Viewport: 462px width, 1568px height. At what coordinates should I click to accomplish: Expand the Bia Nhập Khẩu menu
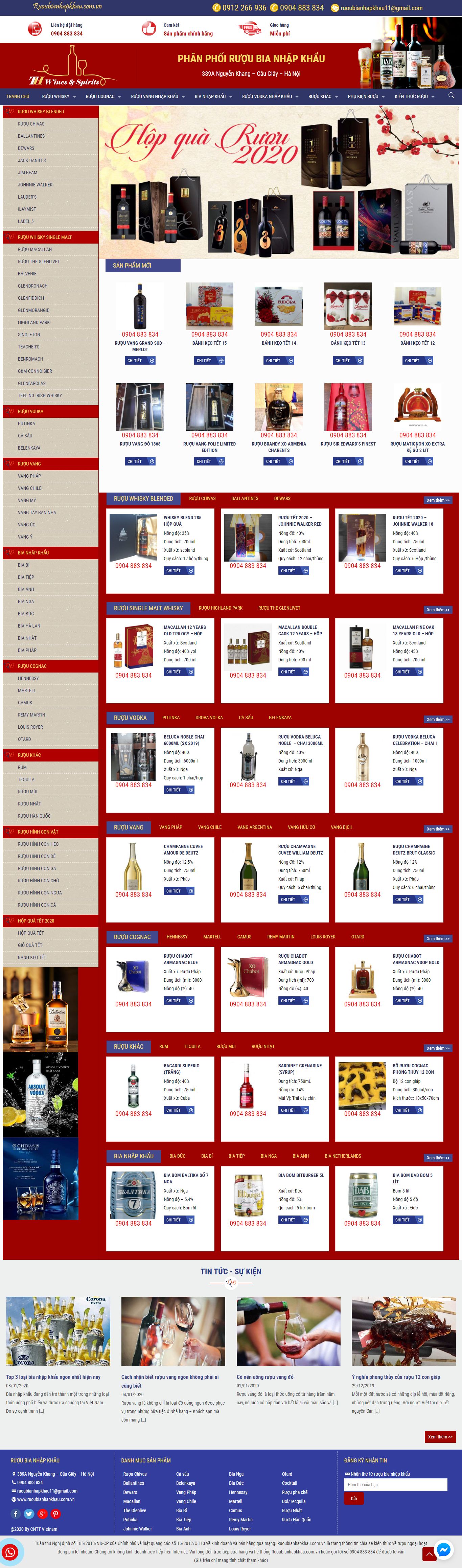tap(213, 96)
